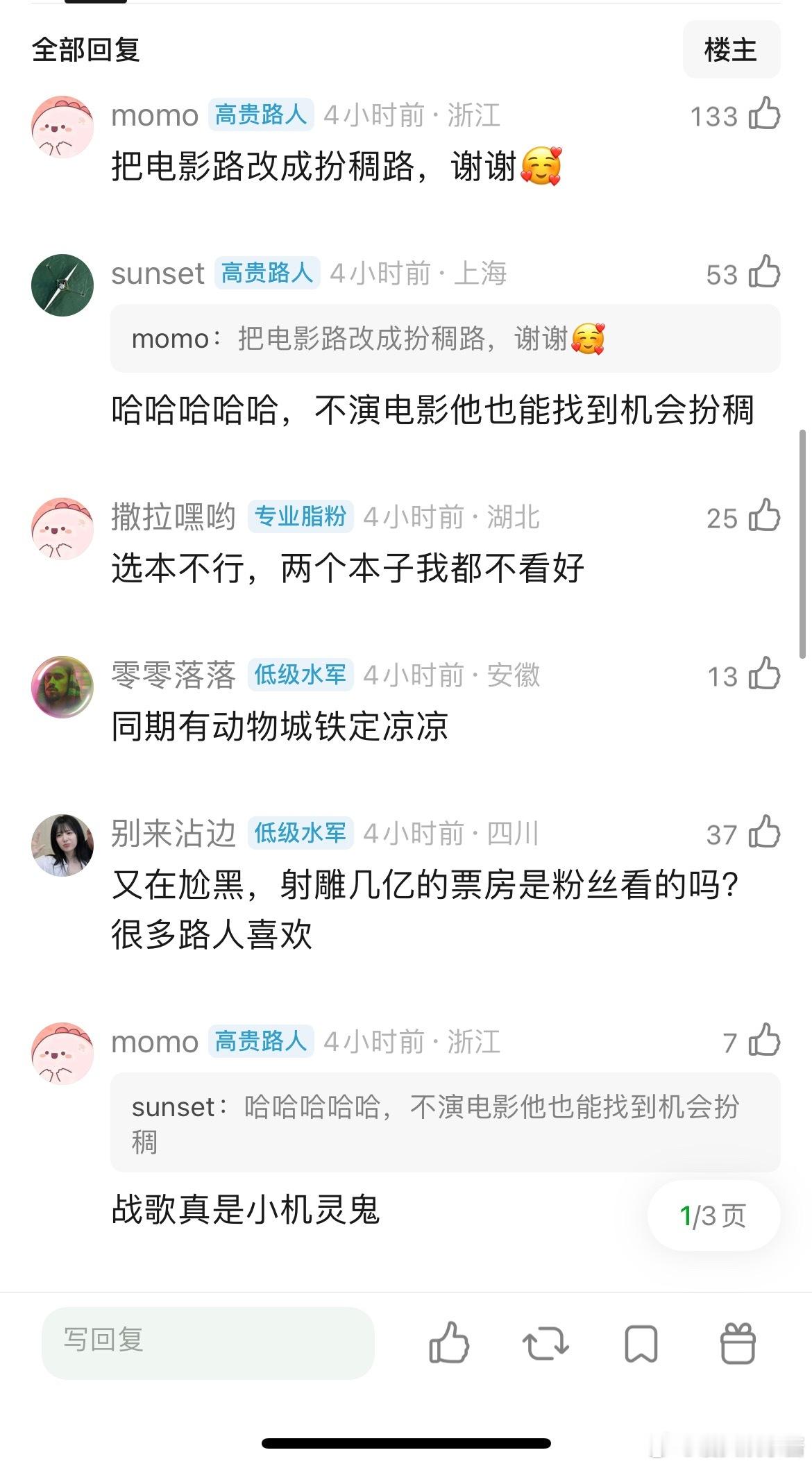This screenshot has height=1466, width=812.
Task: Click the 高贵路人 badge next to momo
Action: pyautogui.click(x=261, y=115)
